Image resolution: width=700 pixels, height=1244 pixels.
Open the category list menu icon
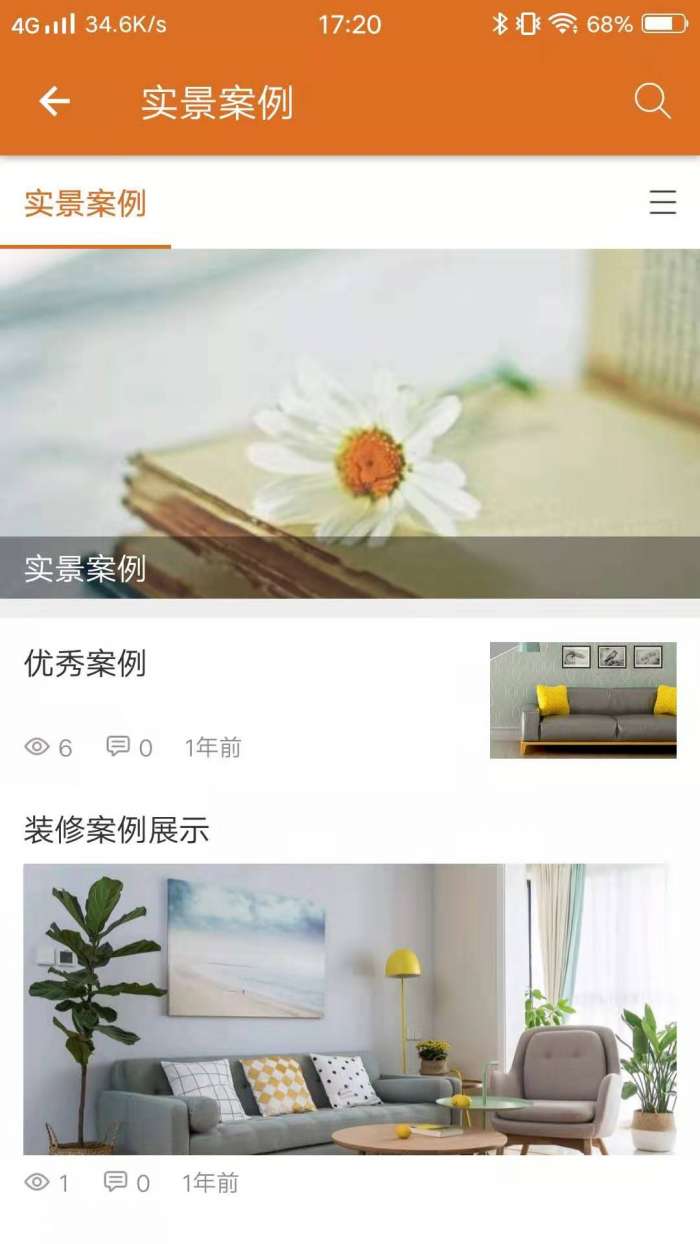tap(662, 203)
